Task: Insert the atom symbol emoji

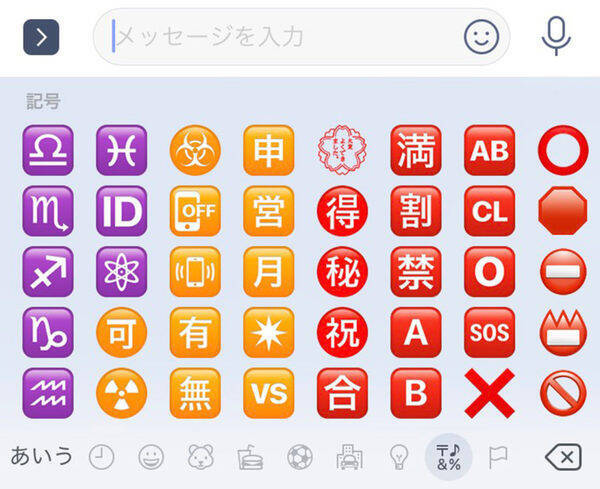Action: click(x=121, y=272)
